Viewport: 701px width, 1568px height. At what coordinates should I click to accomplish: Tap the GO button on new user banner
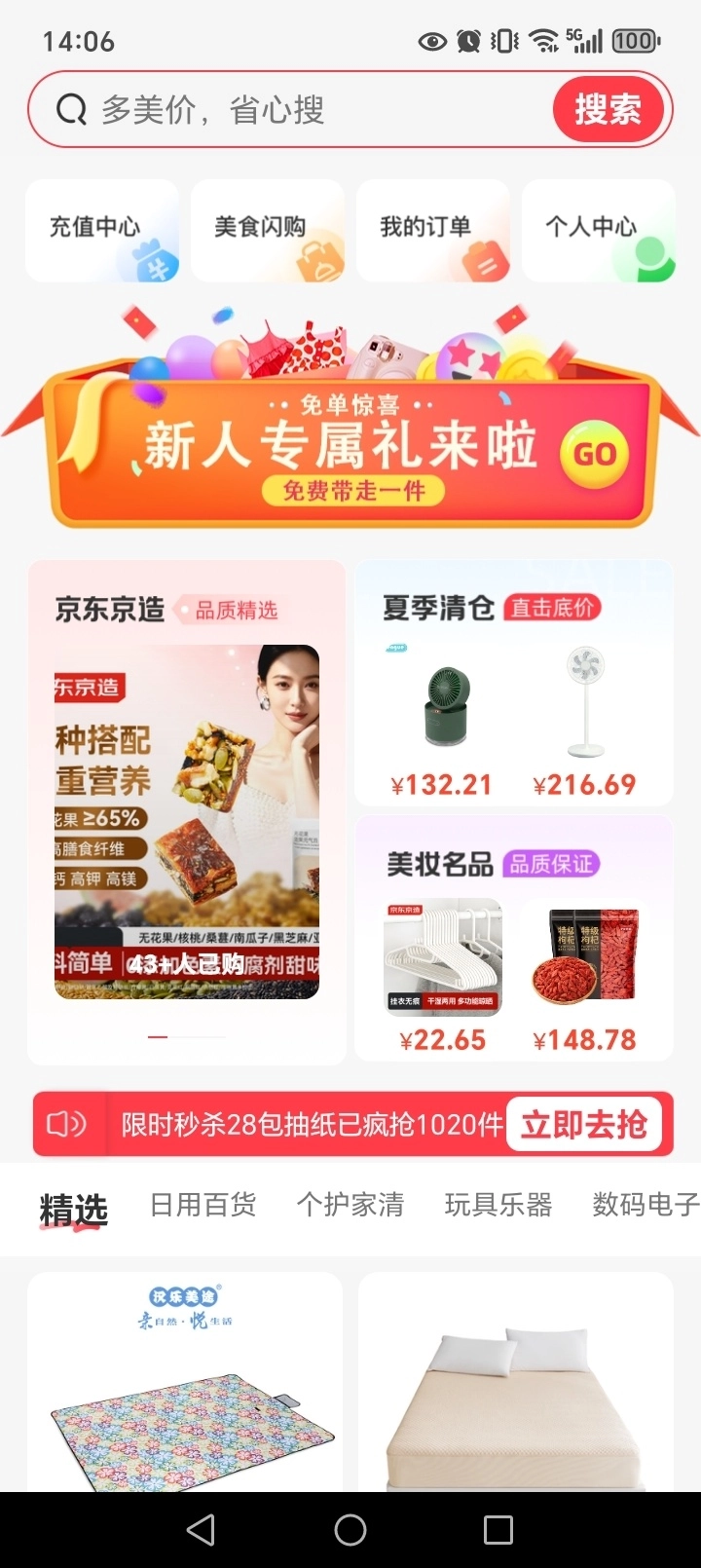pyautogui.click(x=596, y=452)
